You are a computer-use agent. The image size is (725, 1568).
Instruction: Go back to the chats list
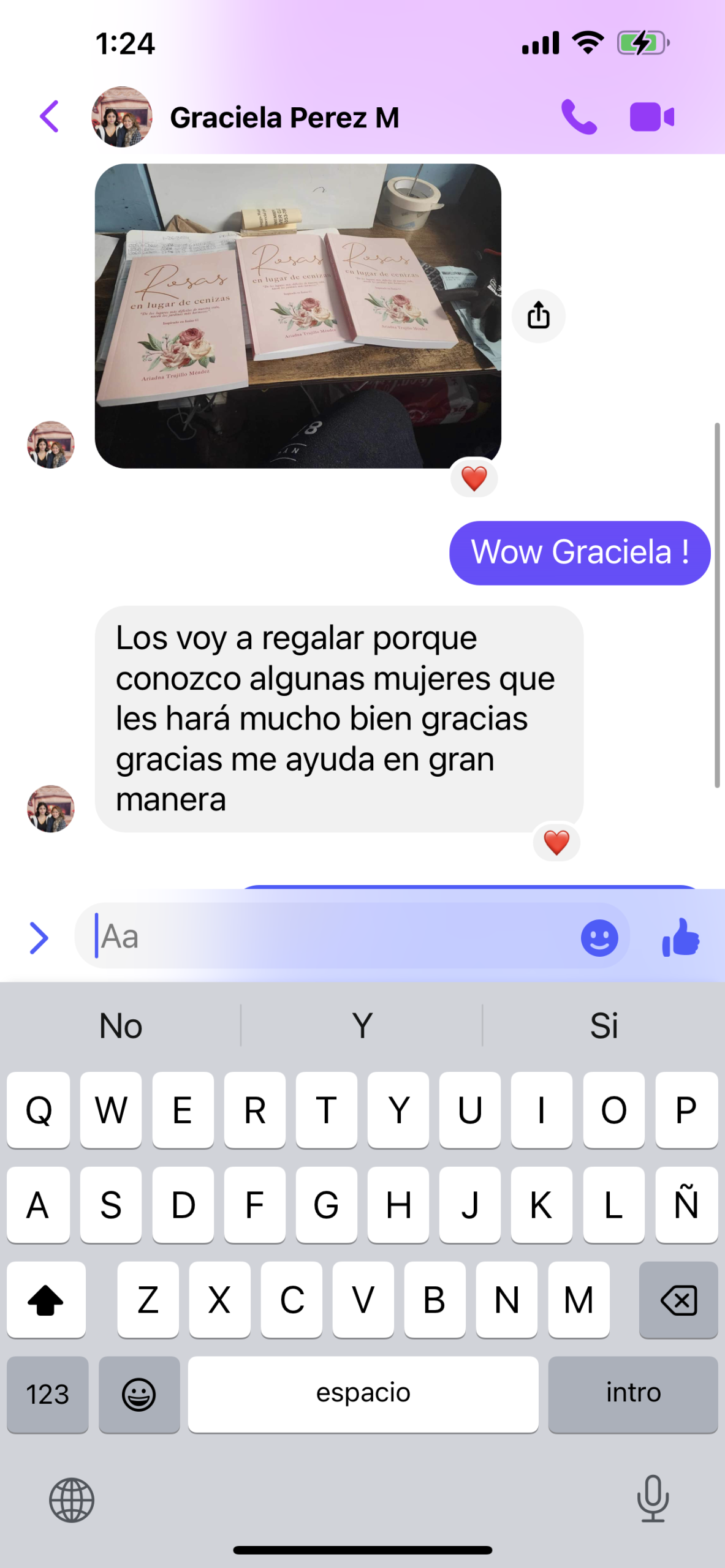(49, 116)
